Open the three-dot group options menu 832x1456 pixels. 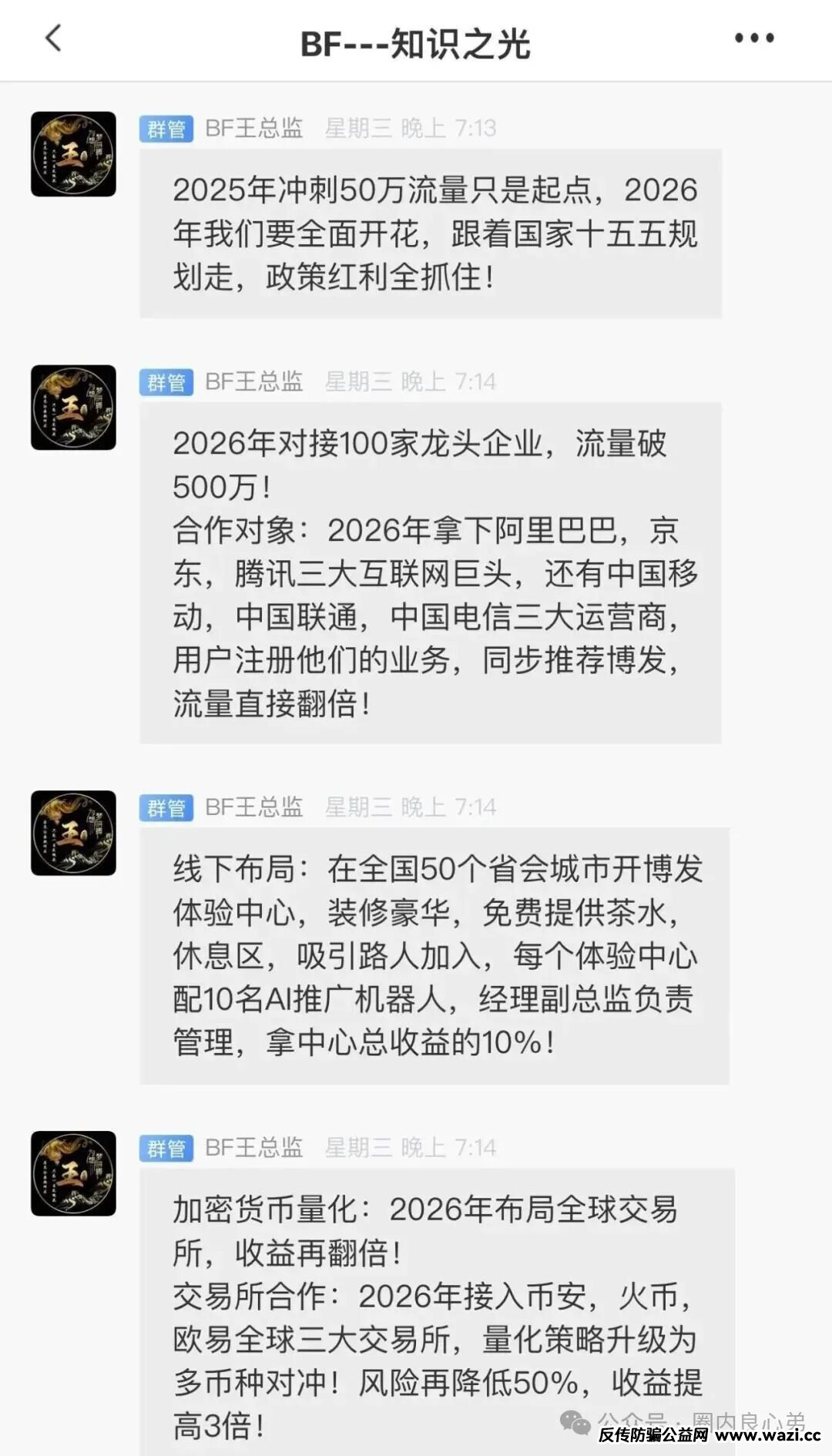point(753,39)
